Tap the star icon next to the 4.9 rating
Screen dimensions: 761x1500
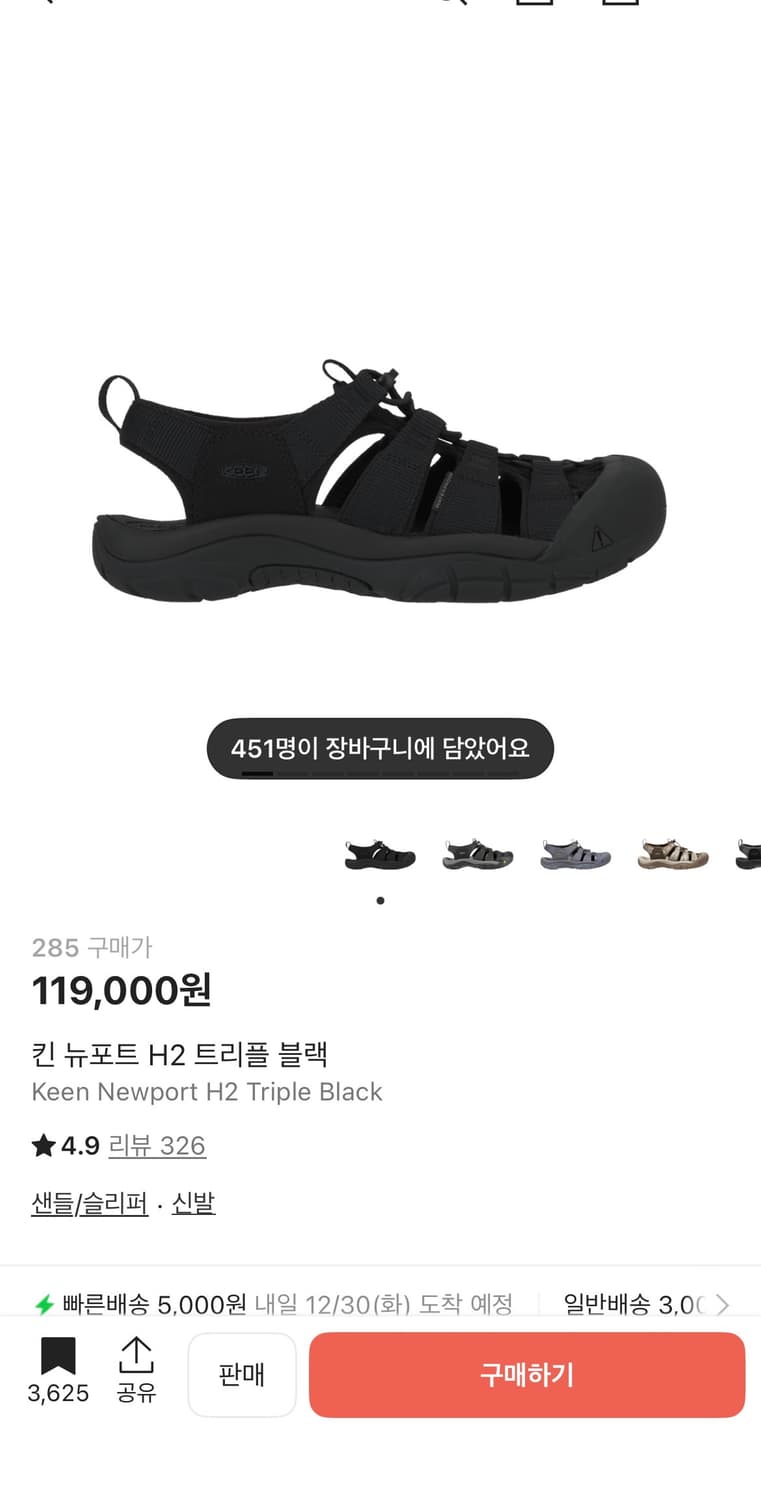coord(42,1145)
